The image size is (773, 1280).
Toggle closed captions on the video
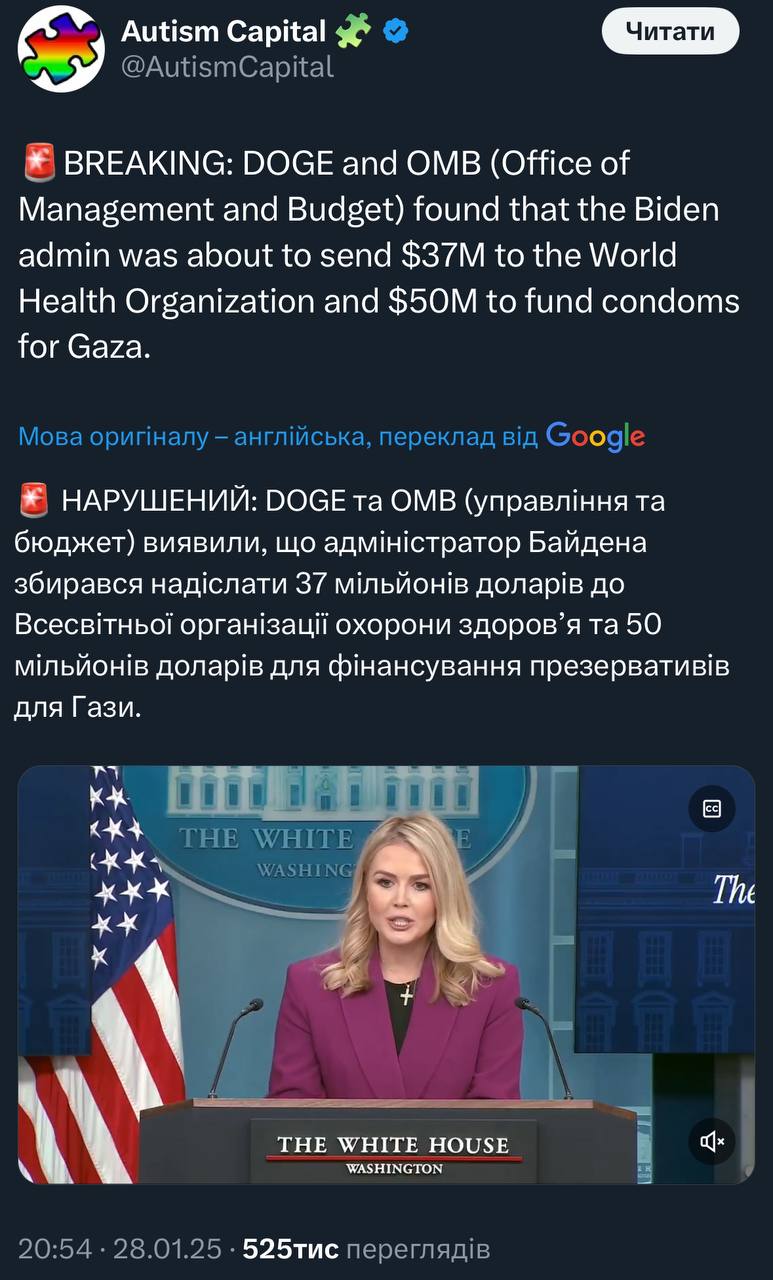(712, 809)
